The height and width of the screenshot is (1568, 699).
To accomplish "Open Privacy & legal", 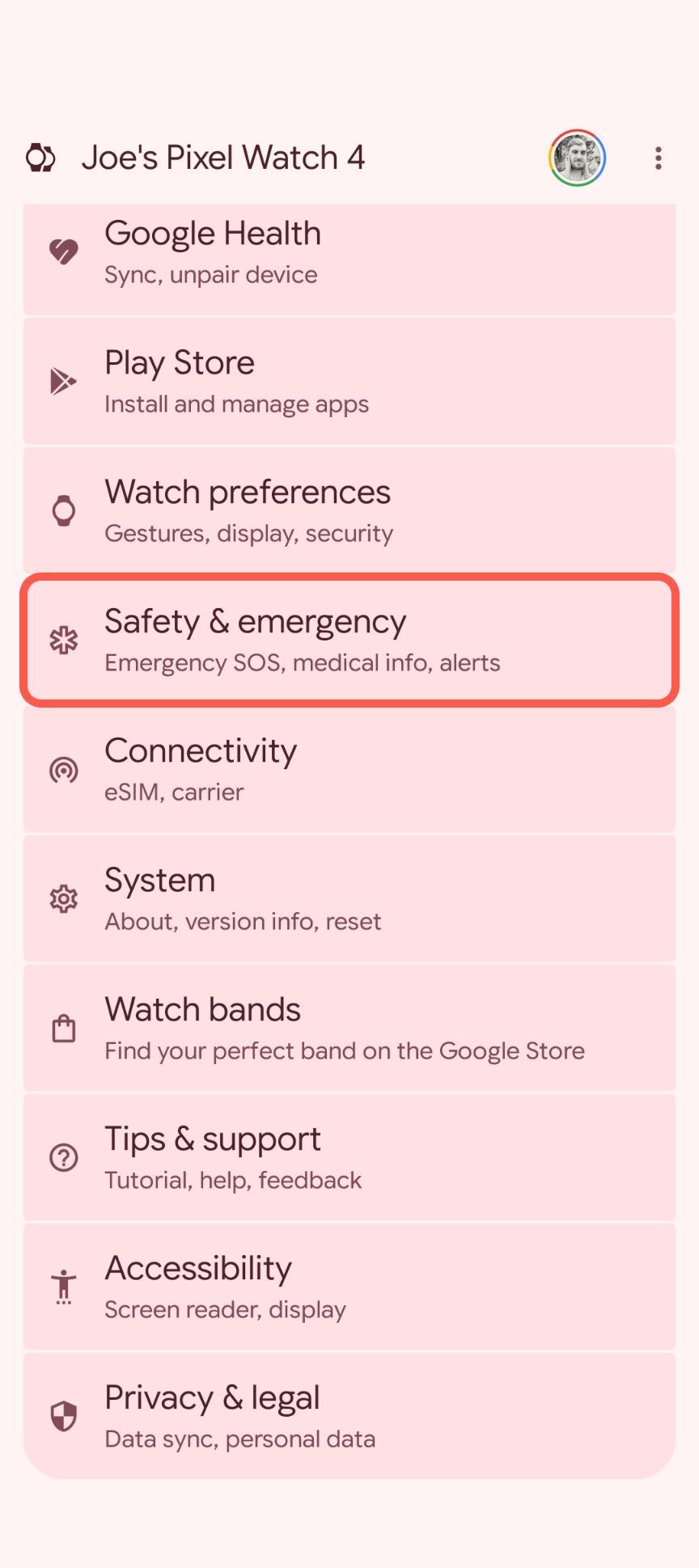I will tap(349, 1416).
